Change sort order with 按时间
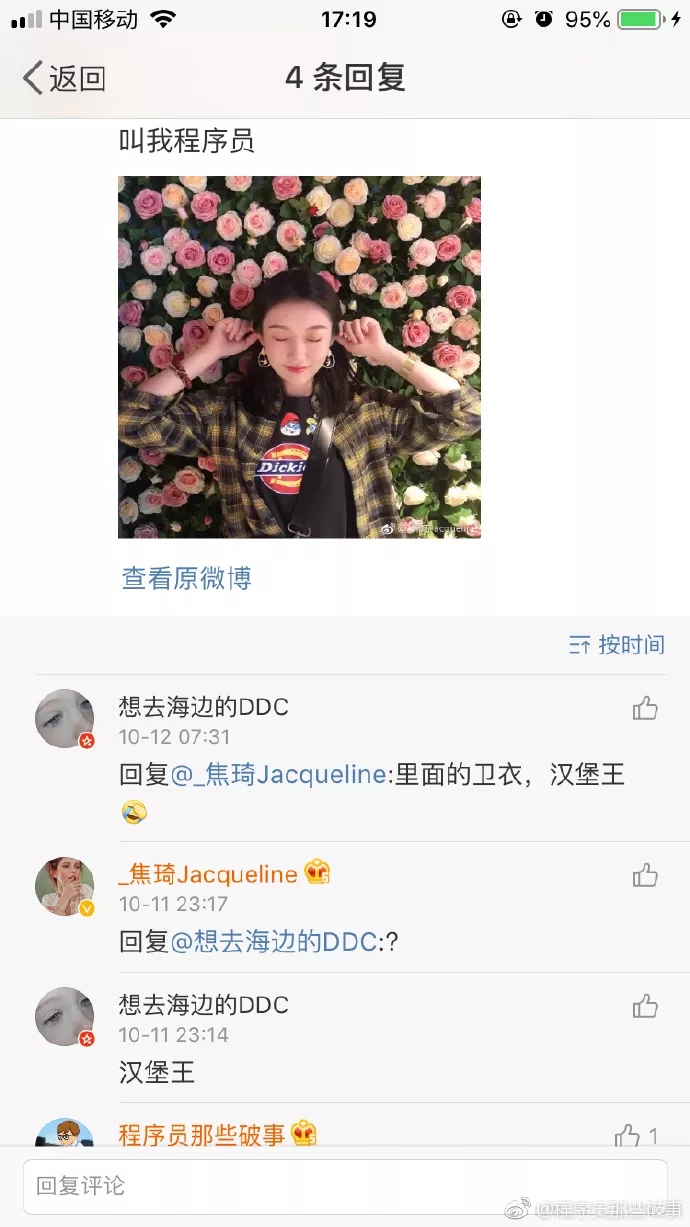 (x=617, y=645)
